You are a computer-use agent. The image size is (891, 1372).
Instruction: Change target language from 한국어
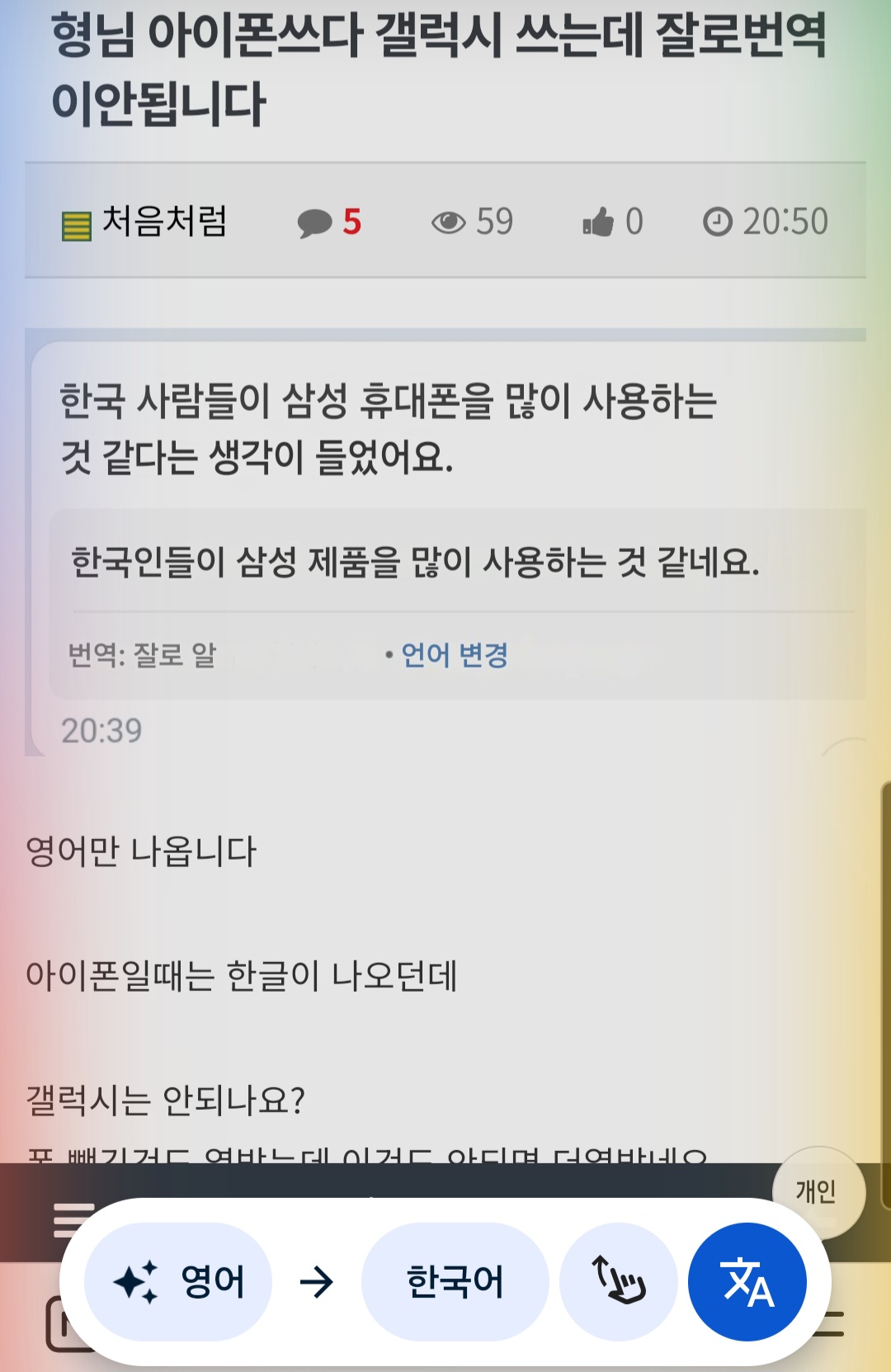[455, 1281]
